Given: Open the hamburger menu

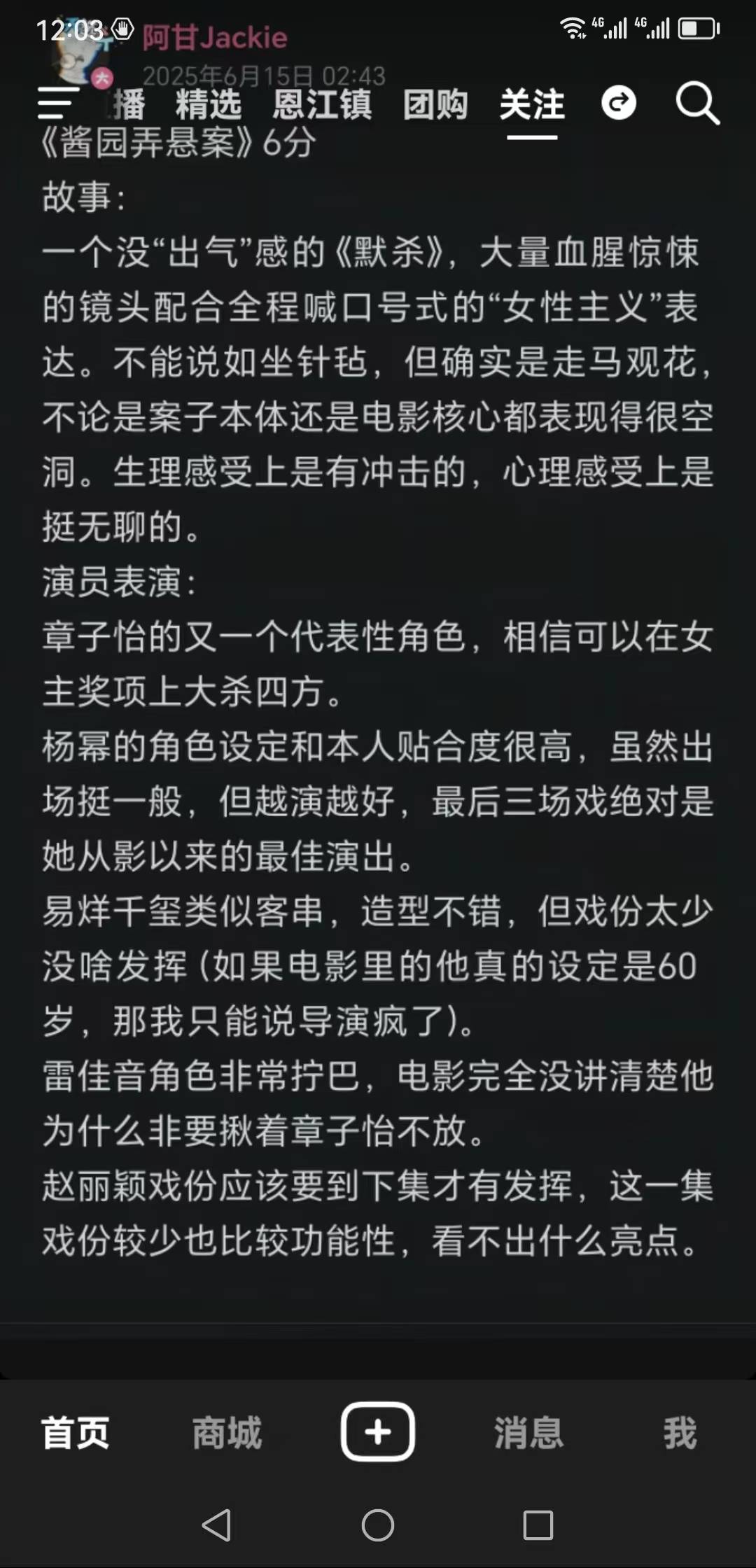Looking at the screenshot, I should click(57, 104).
